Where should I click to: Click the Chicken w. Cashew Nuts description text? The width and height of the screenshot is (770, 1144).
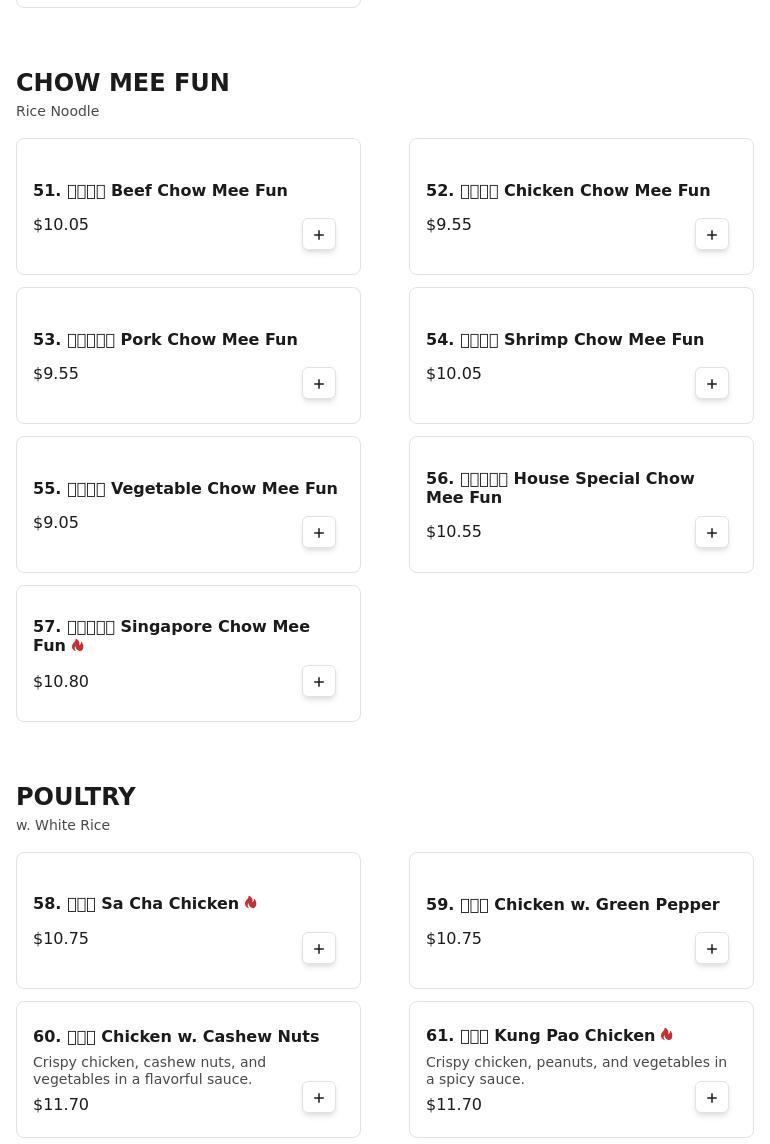(x=149, y=1070)
